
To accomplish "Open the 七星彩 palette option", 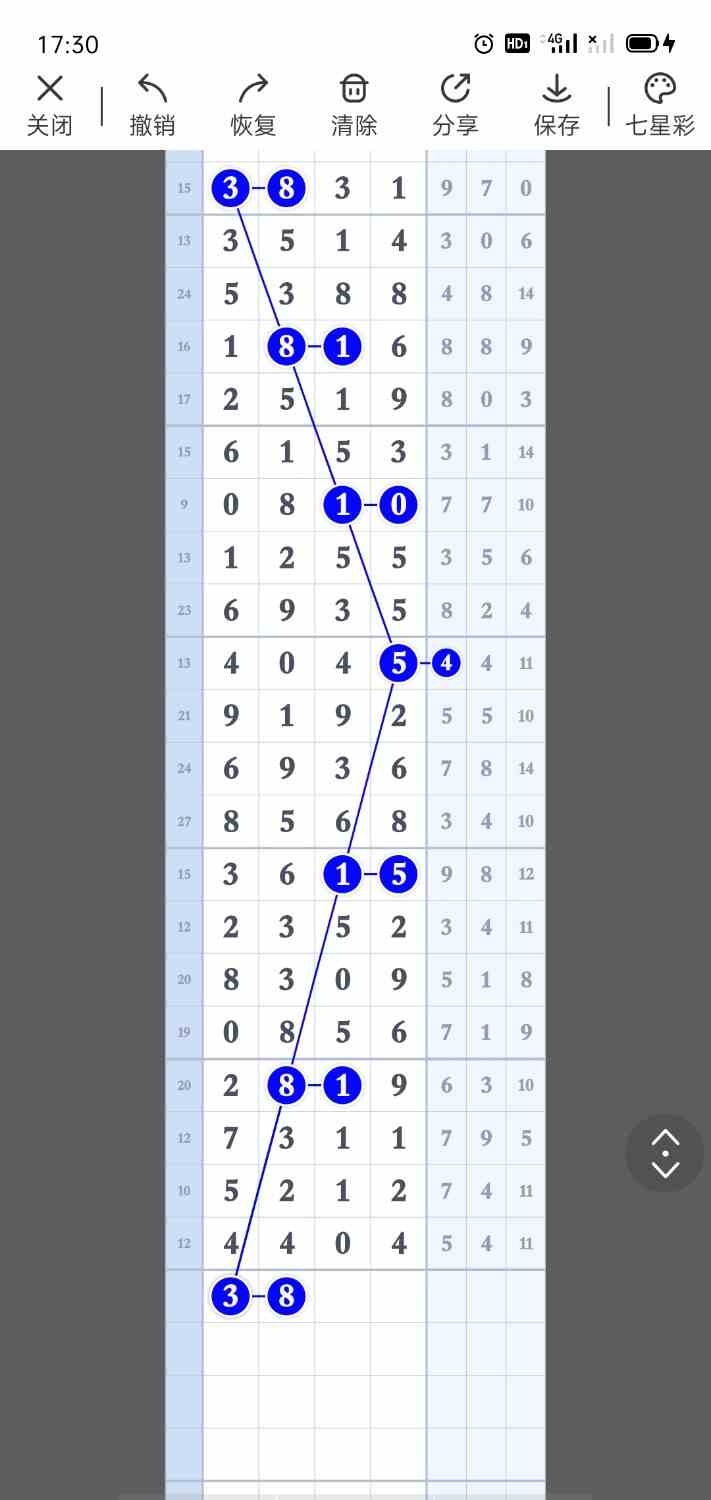I will [x=660, y=105].
